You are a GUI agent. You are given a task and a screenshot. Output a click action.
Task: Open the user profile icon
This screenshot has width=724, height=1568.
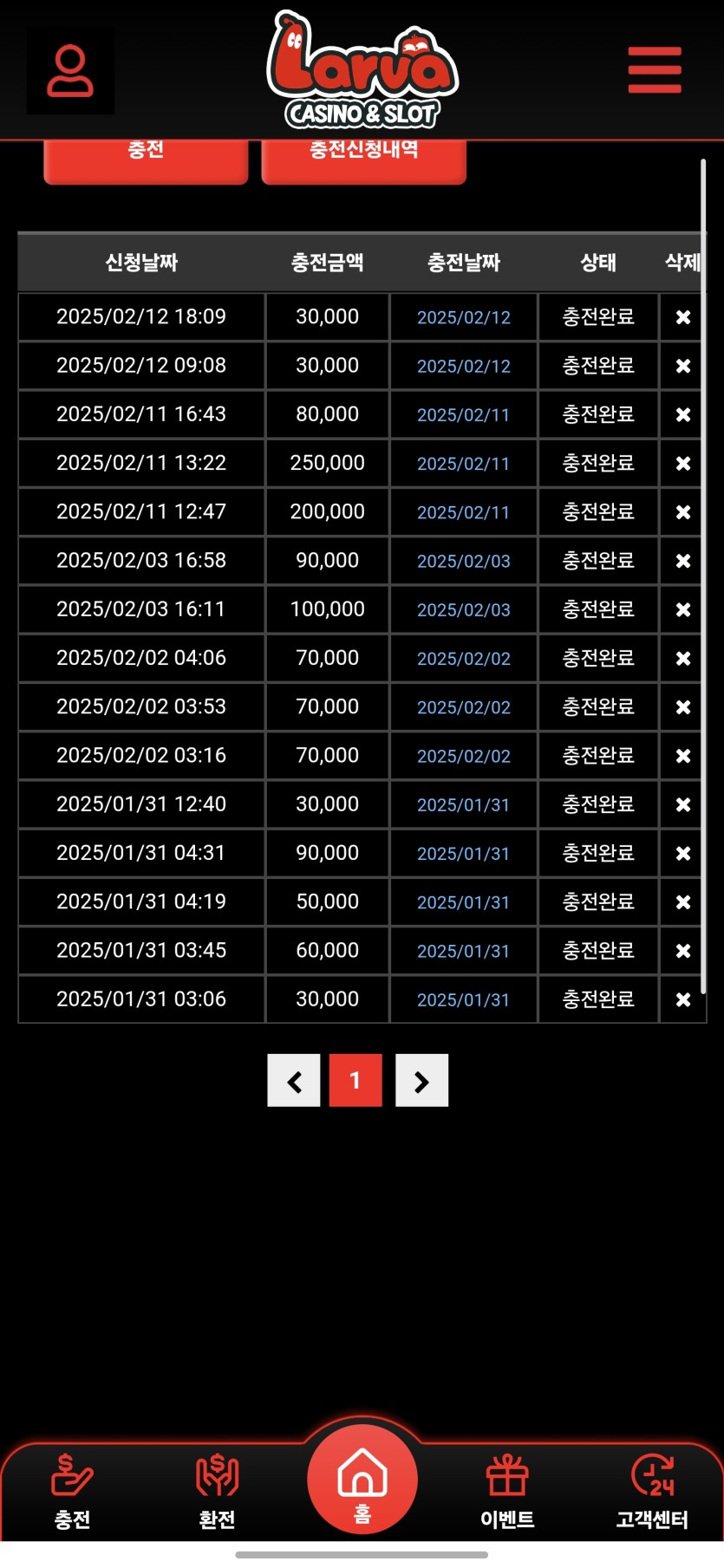tap(70, 71)
